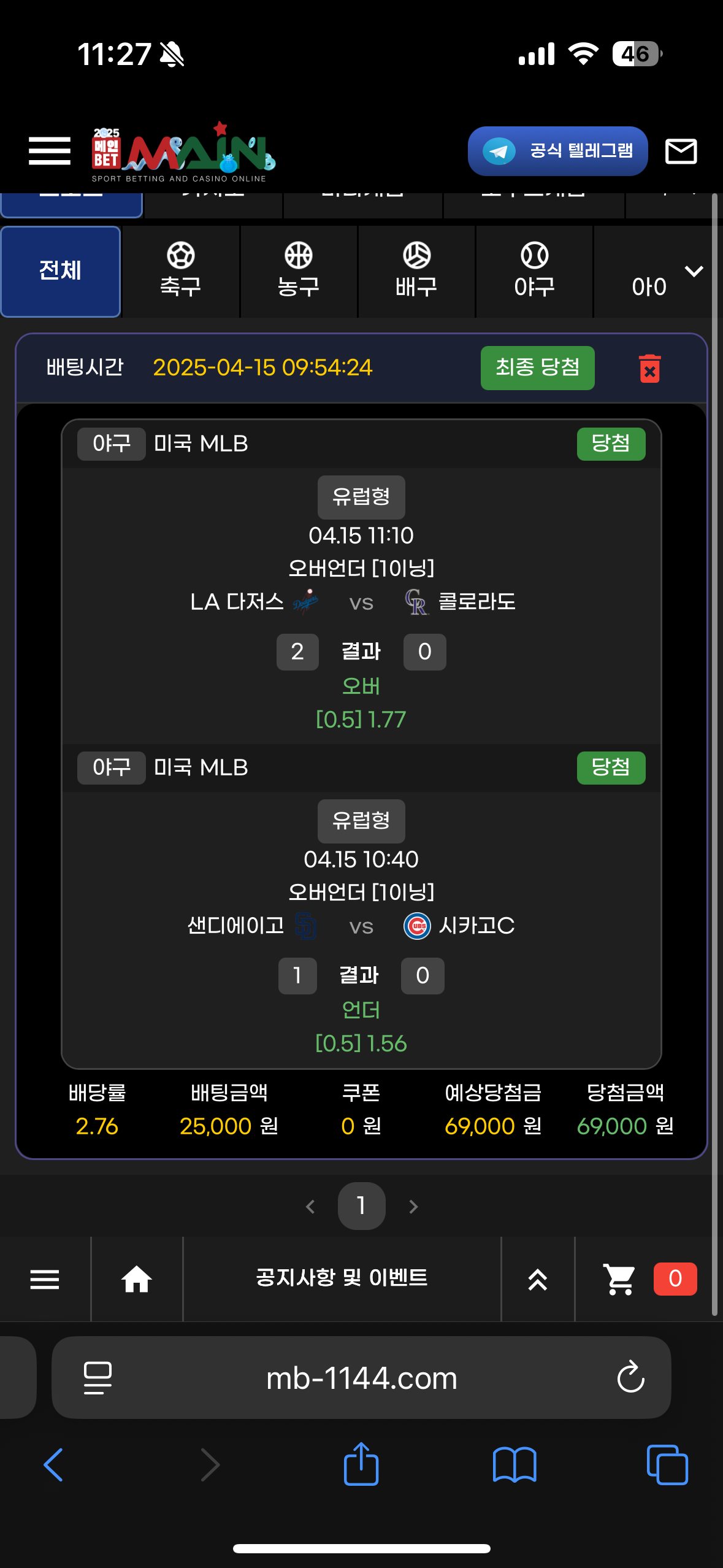Jump to top with double chevron icon
Screen dimensions: 723x1568
tap(537, 1279)
